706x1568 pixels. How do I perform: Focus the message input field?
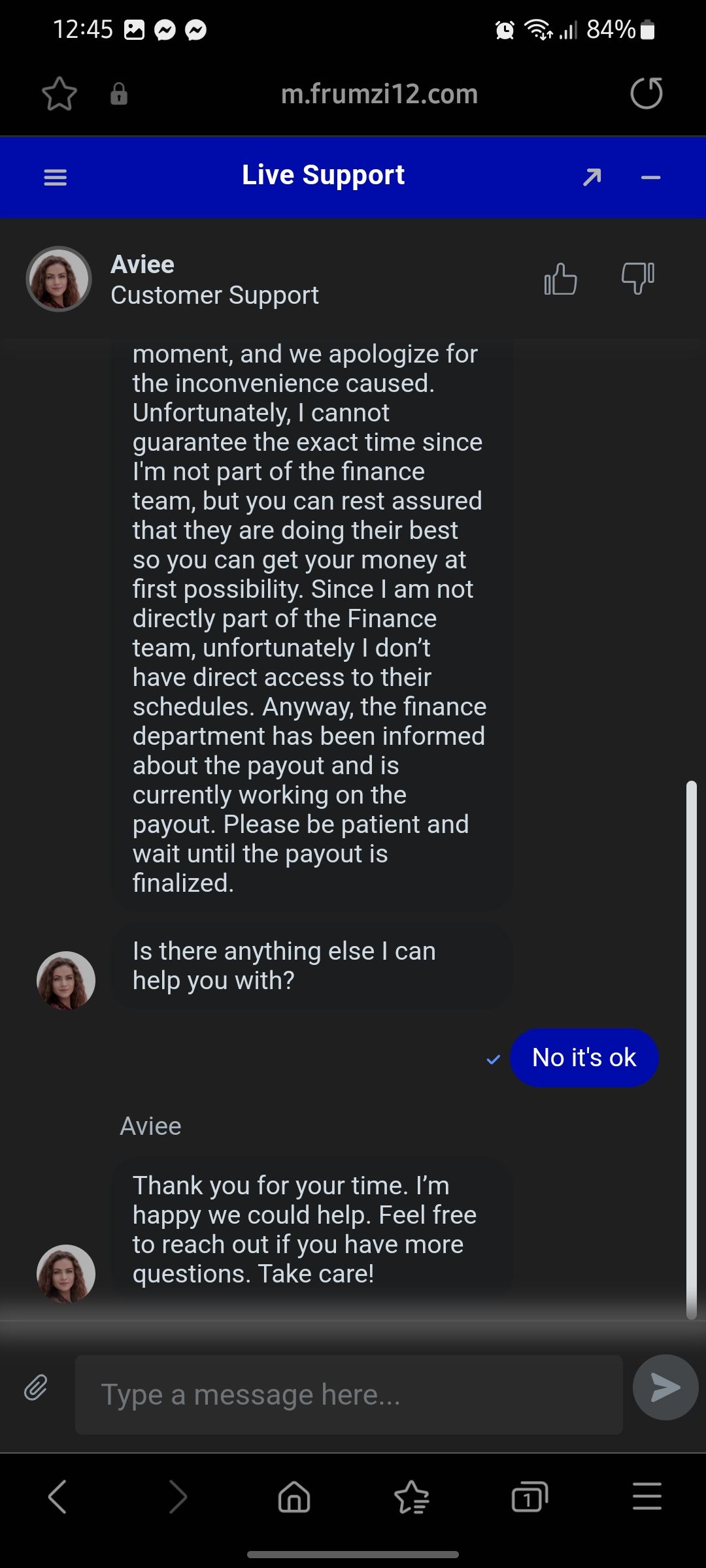point(348,1395)
